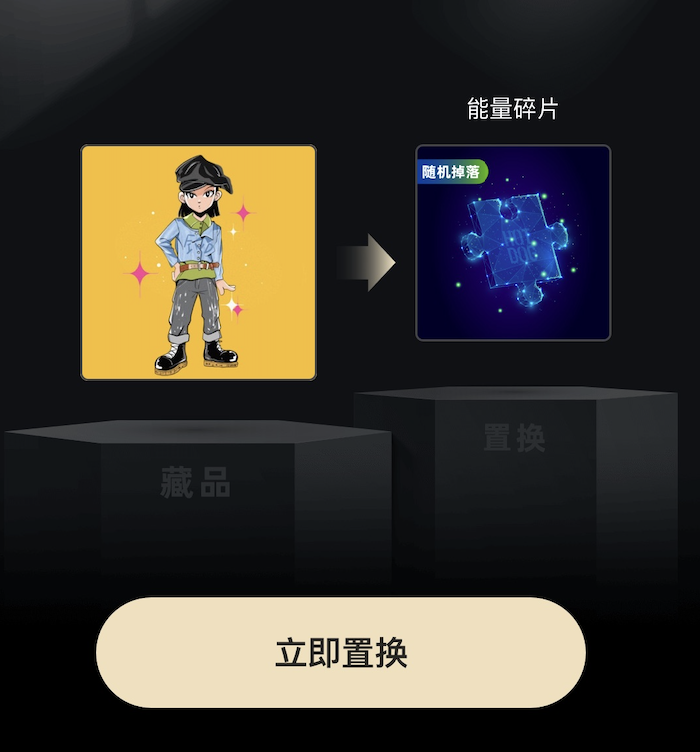The height and width of the screenshot is (752, 700).
Task: Open the 能量碎片 puzzle card
Action: pos(512,243)
